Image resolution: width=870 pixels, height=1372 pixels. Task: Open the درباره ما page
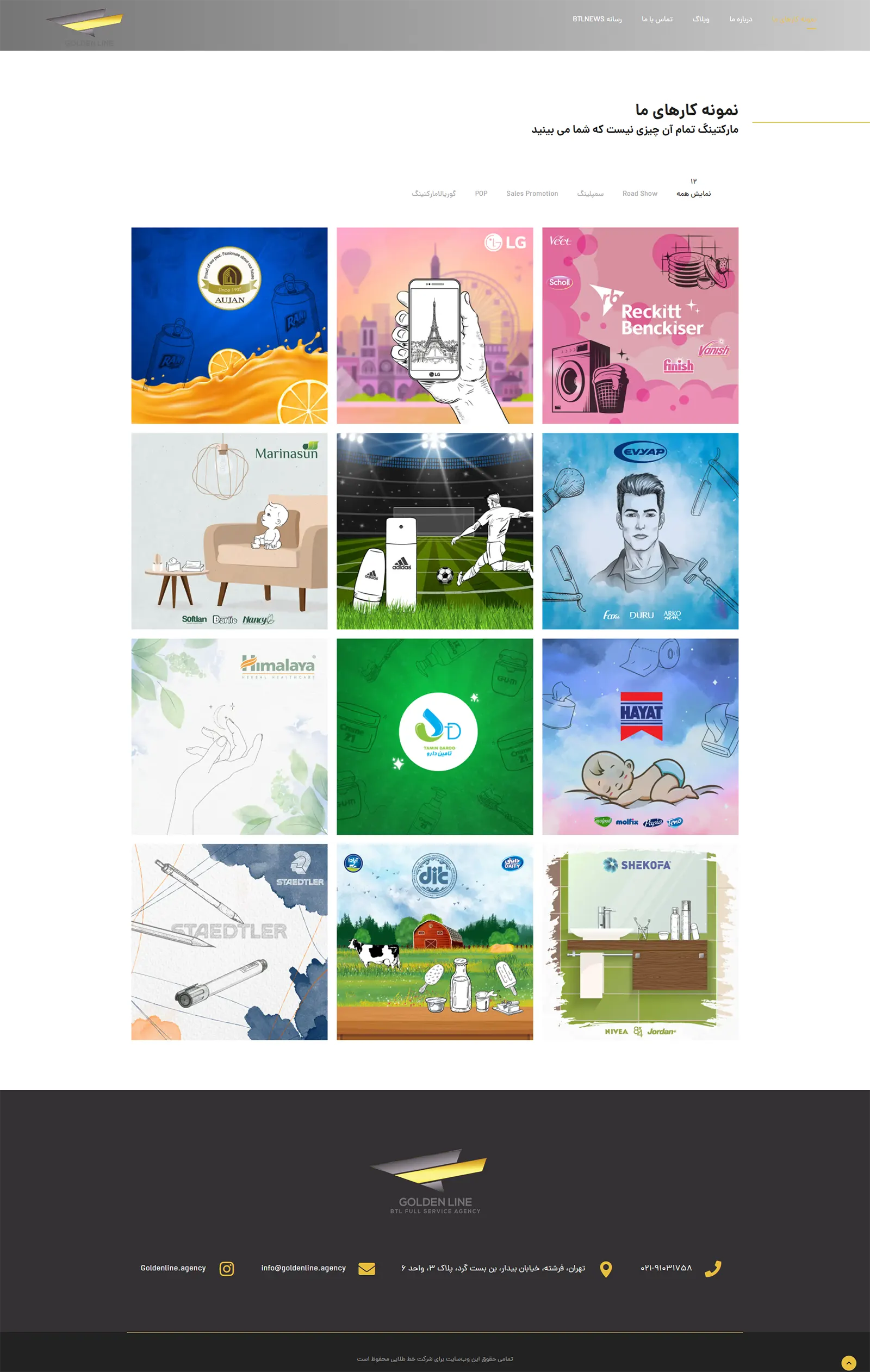click(740, 20)
